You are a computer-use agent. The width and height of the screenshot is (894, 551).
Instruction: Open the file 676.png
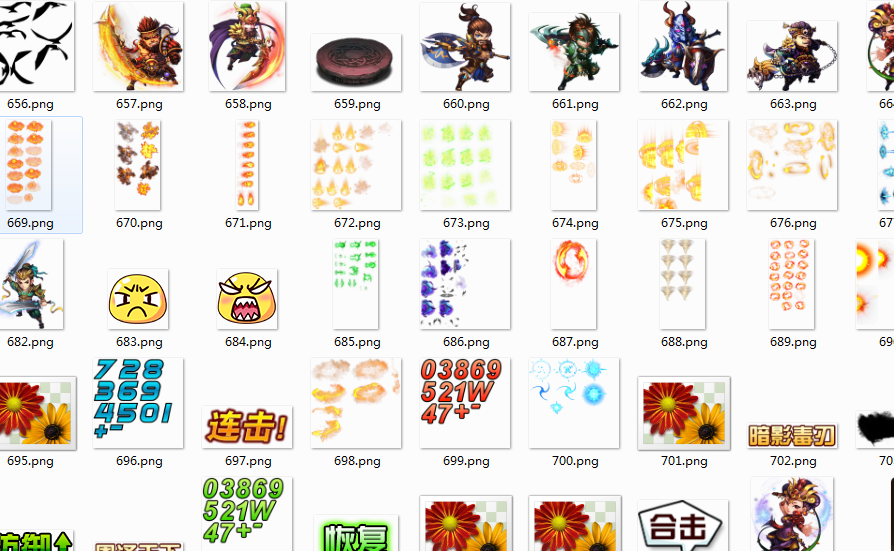click(x=792, y=164)
